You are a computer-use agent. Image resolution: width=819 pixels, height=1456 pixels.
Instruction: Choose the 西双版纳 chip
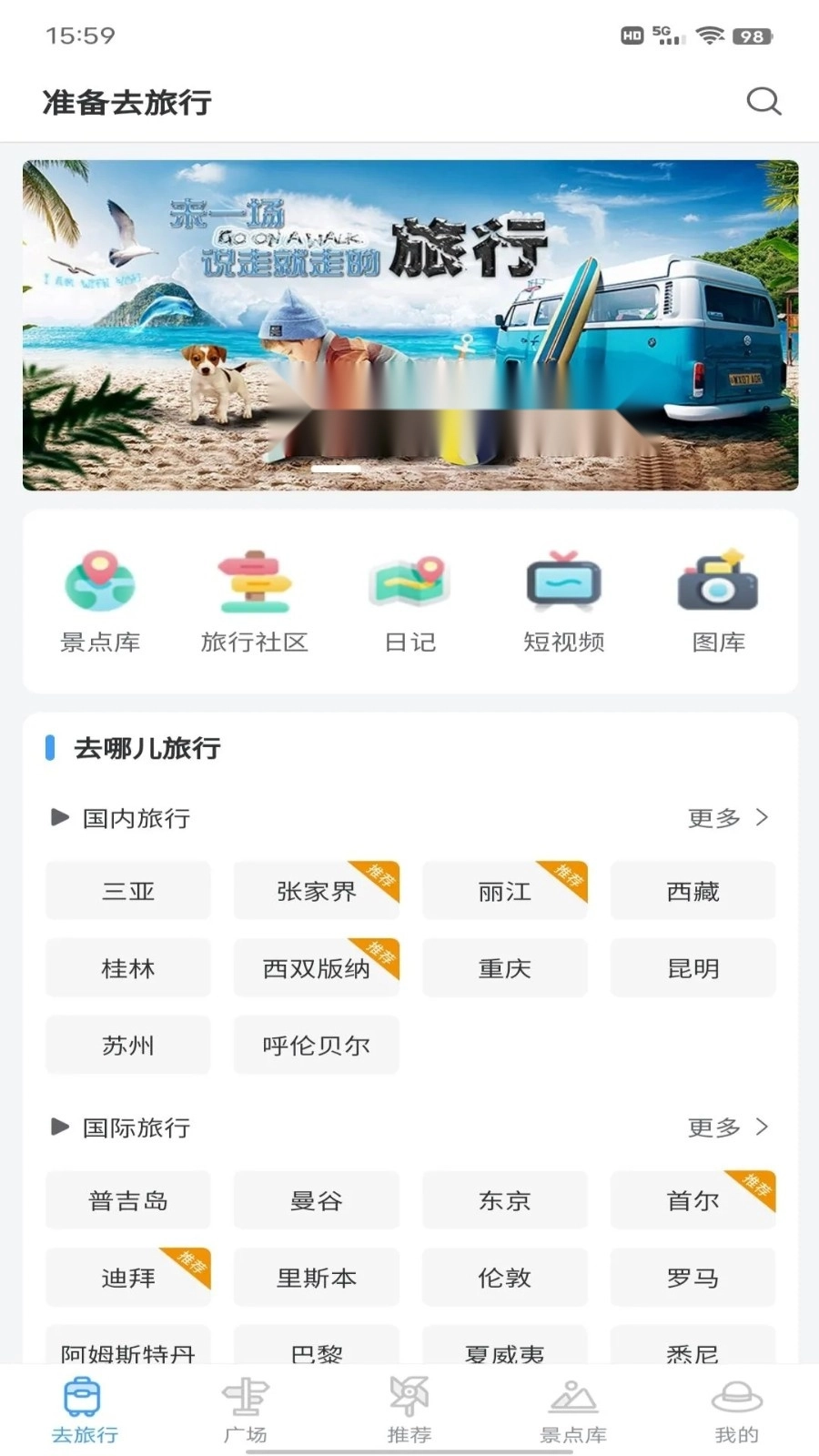click(316, 968)
